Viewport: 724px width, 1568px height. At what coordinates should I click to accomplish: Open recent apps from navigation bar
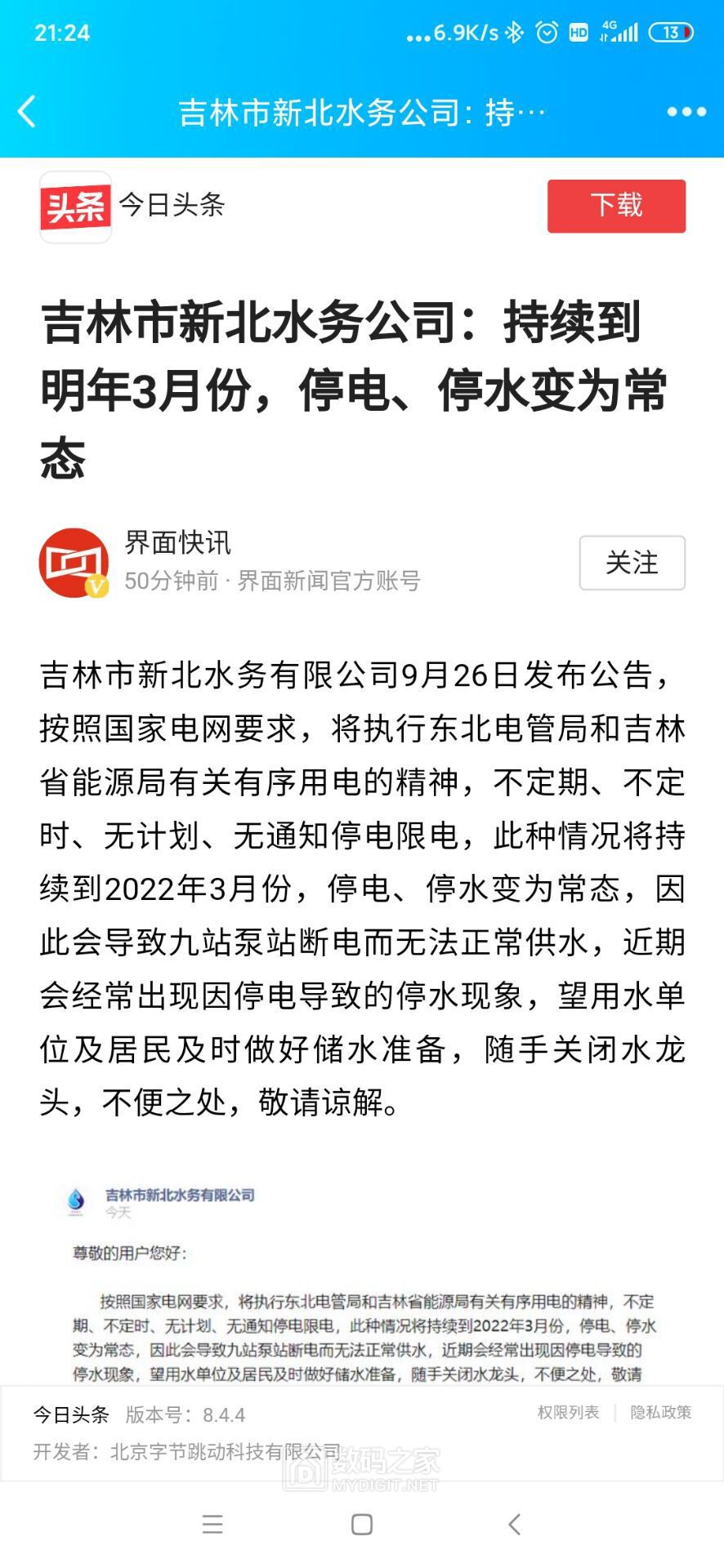coord(212,1524)
